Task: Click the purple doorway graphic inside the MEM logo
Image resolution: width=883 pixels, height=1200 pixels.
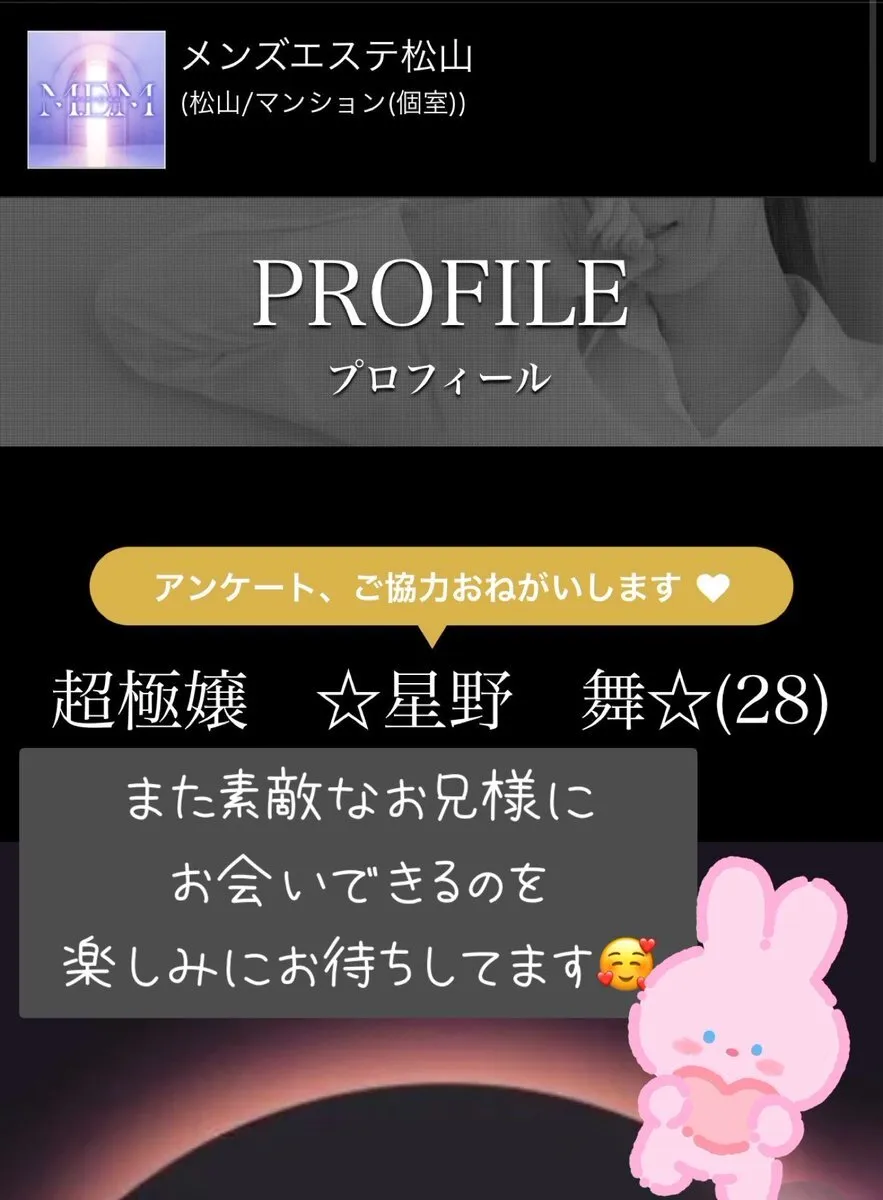Action: 96,80
